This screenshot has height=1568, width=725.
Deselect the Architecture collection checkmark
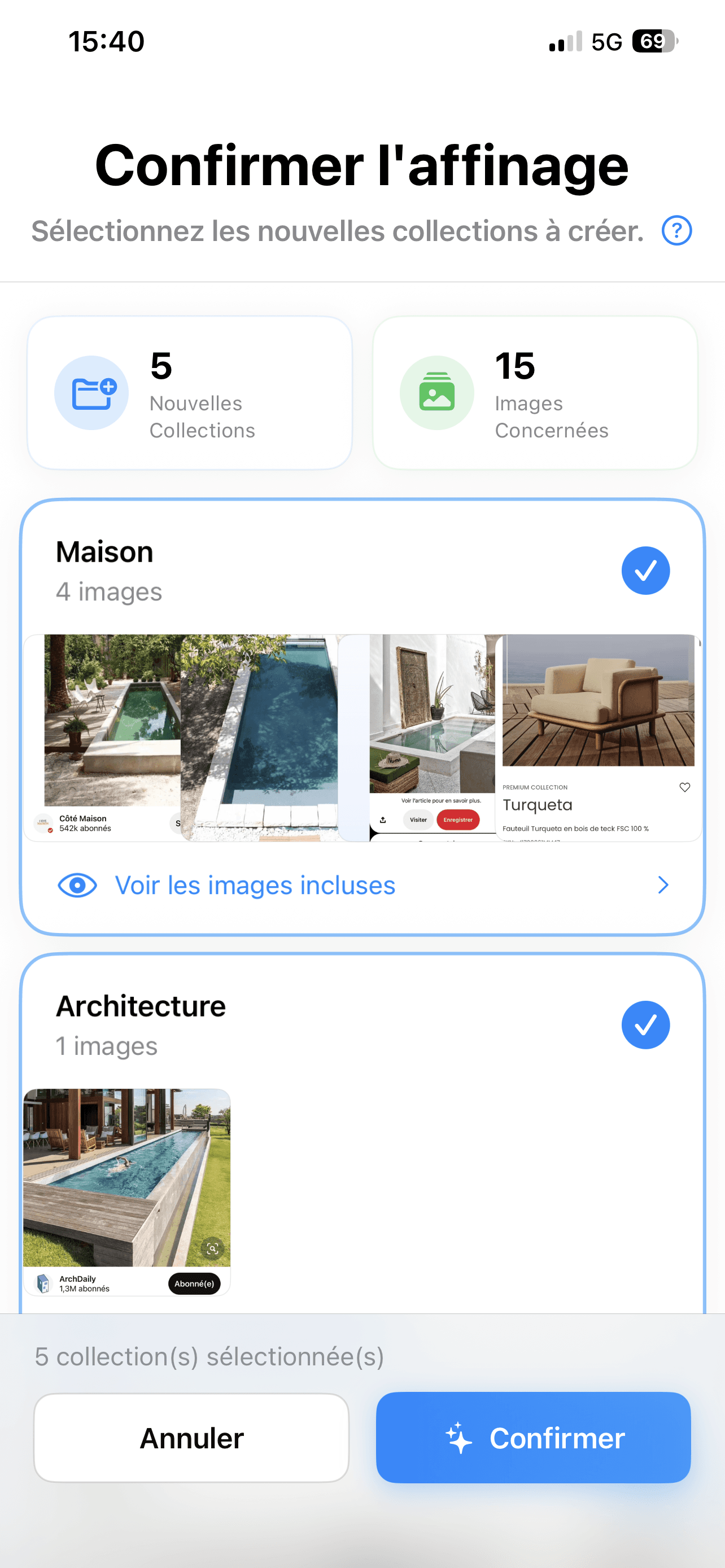click(x=645, y=1024)
